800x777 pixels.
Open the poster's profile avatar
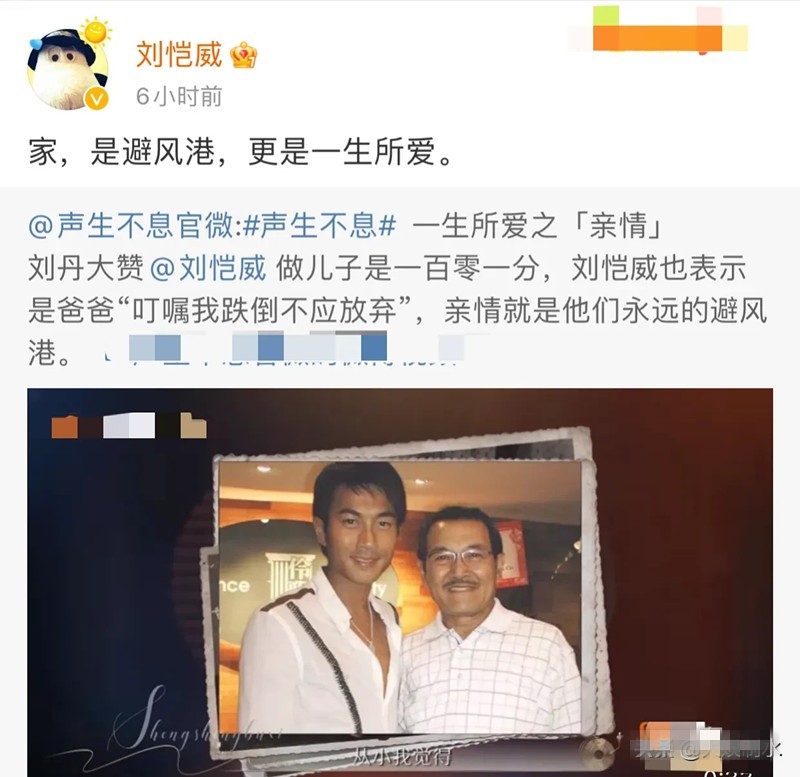click(x=67, y=68)
